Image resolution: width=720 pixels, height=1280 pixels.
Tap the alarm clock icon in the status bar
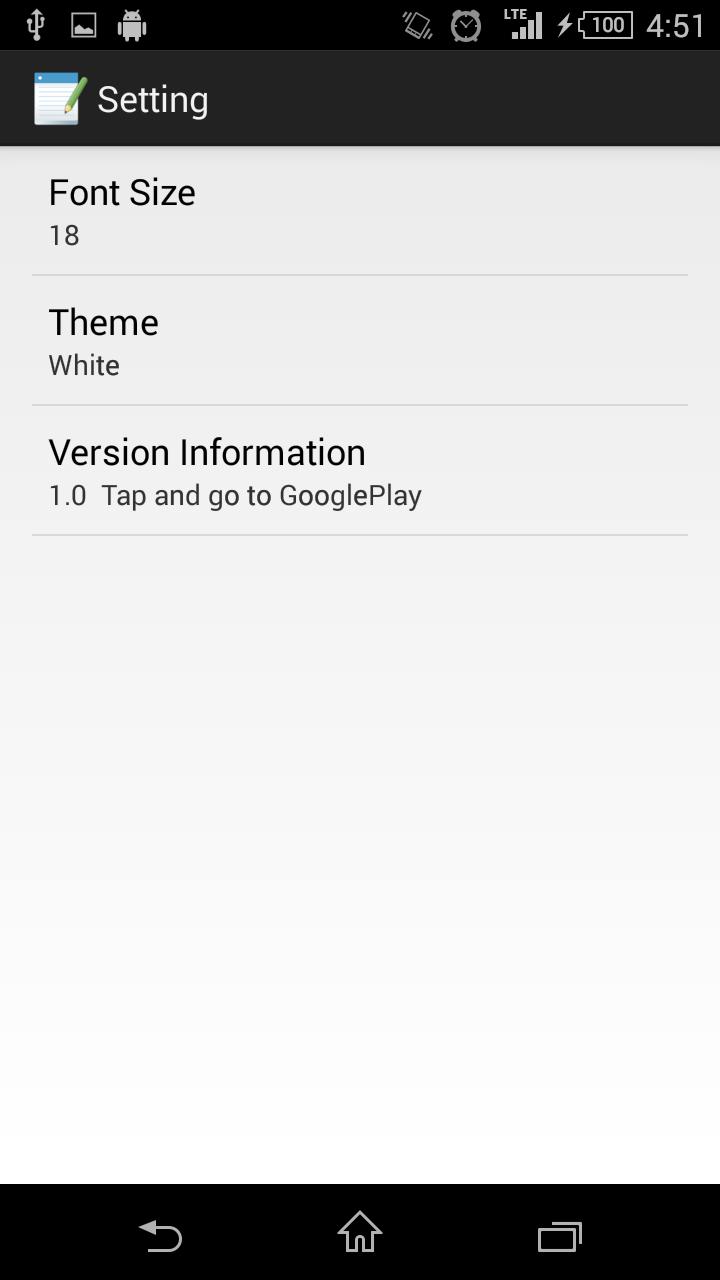[x=466, y=24]
